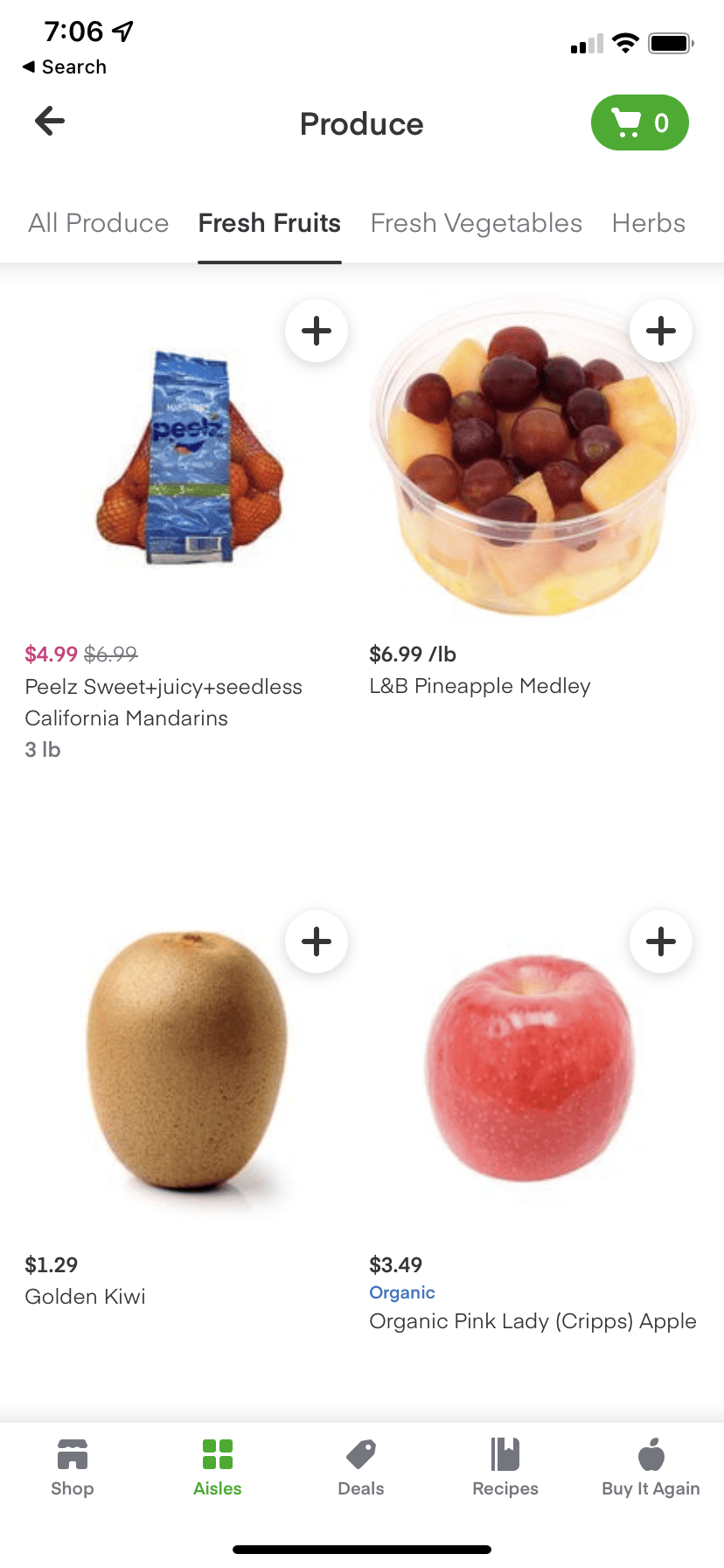This screenshot has width=724, height=1568.
Task: Go back with the arrow icon
Action: pyautogui.click(x=50, y=121)
